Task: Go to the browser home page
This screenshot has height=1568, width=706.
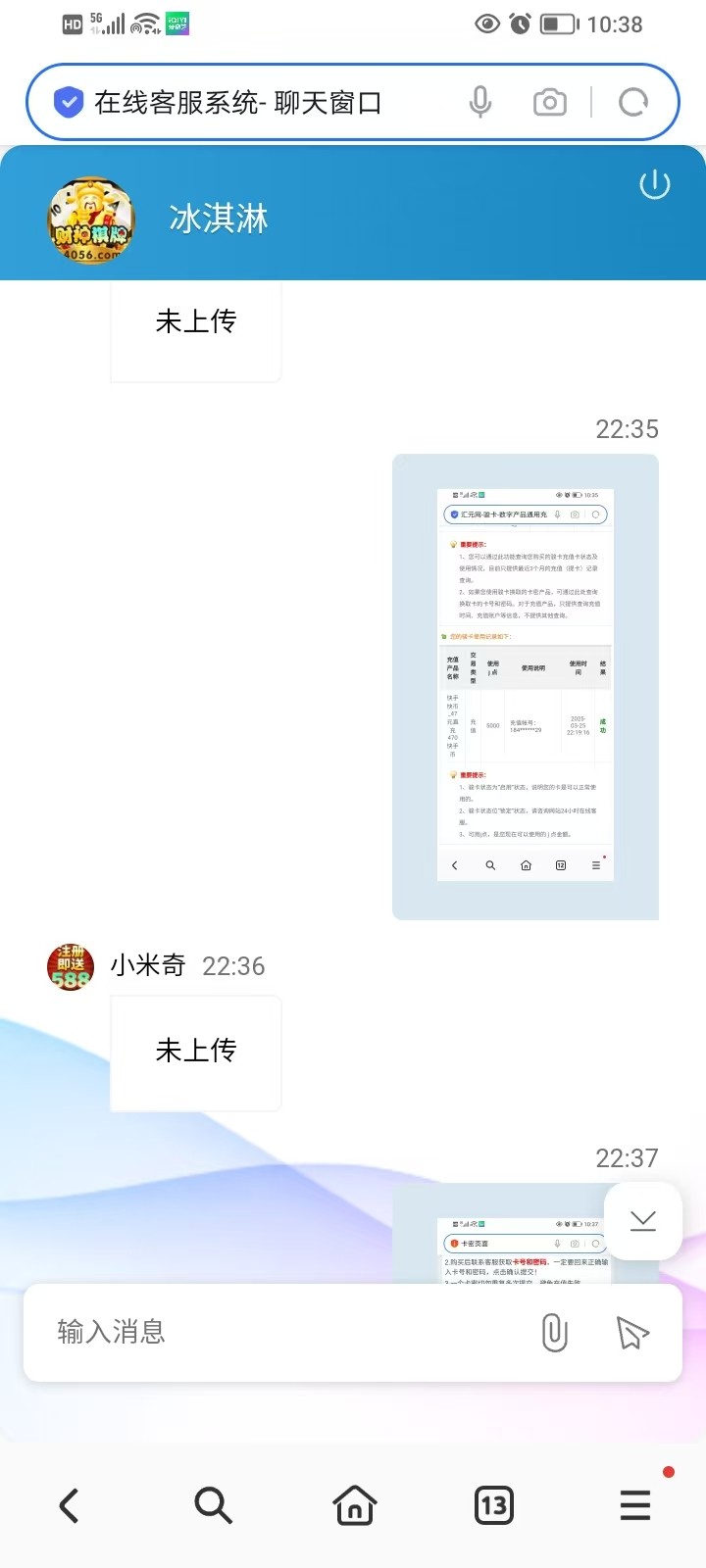Action: click(x=354, y=1505)
